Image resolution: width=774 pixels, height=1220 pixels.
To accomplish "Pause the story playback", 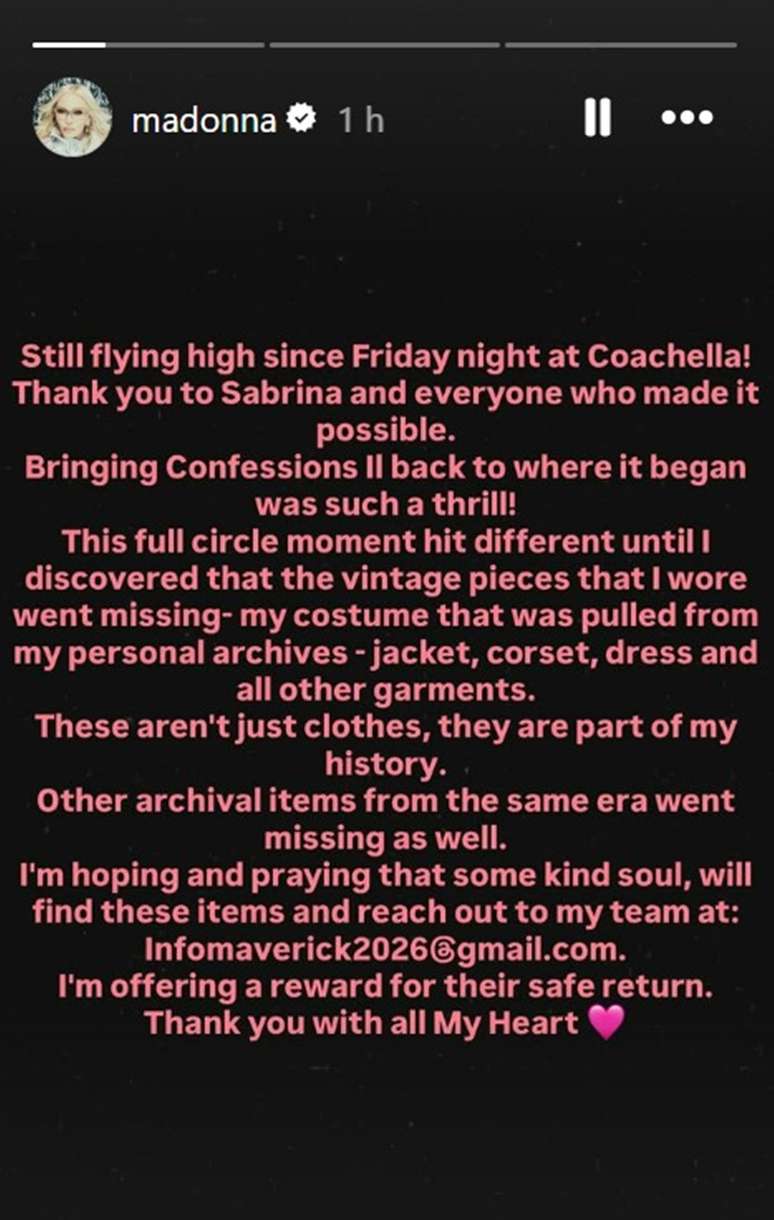I will [x=597, y=119].
